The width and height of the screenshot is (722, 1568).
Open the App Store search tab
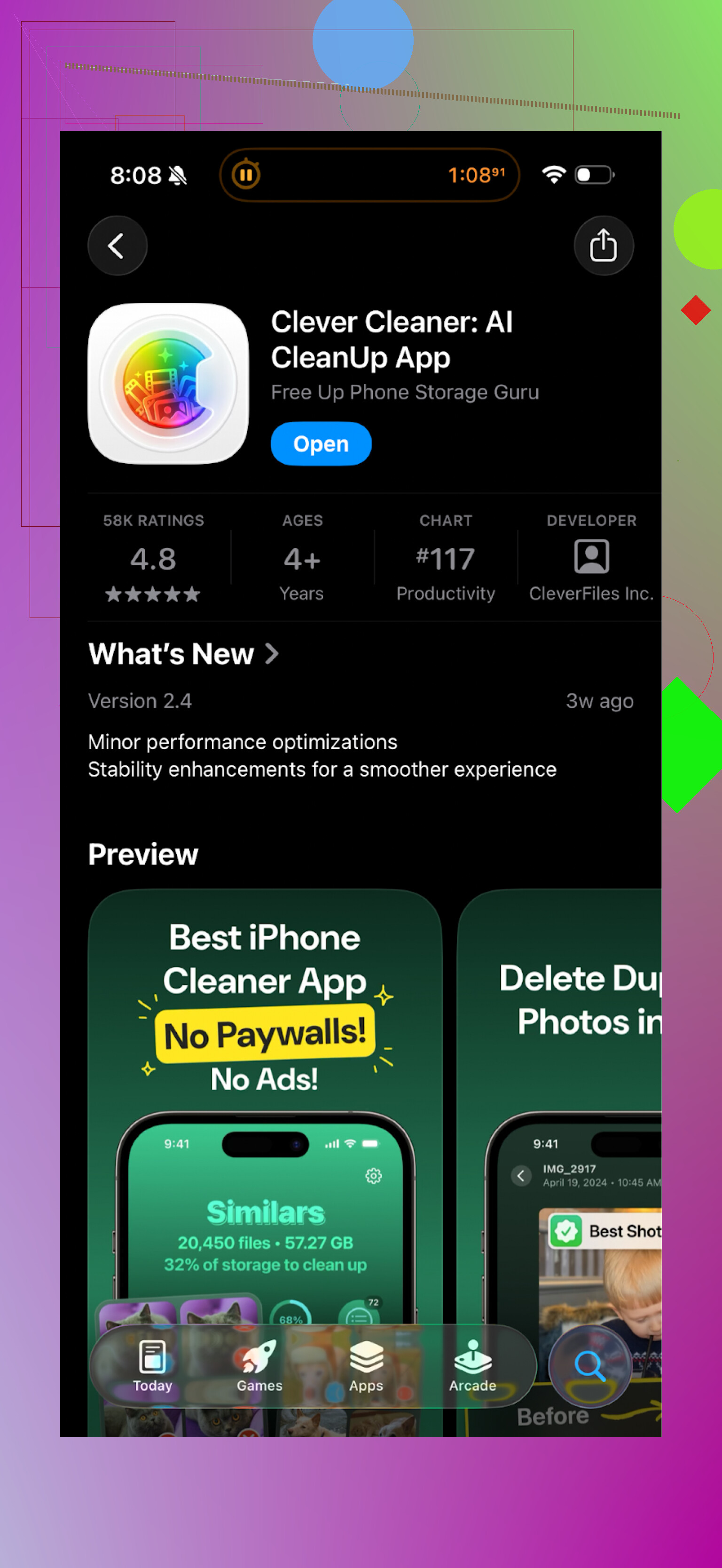click(589, 1366)
